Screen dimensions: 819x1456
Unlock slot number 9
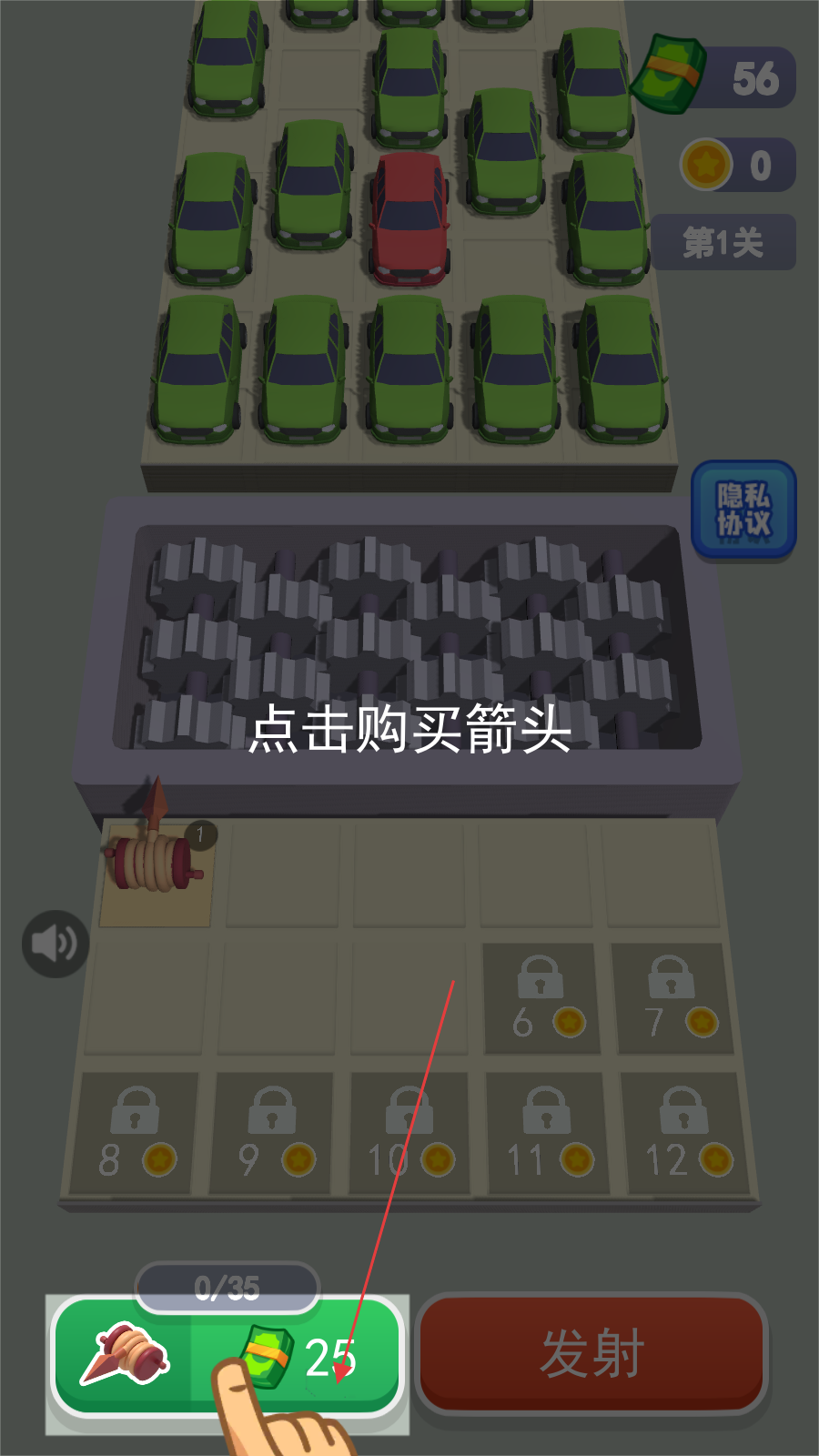pos(271,1133)
